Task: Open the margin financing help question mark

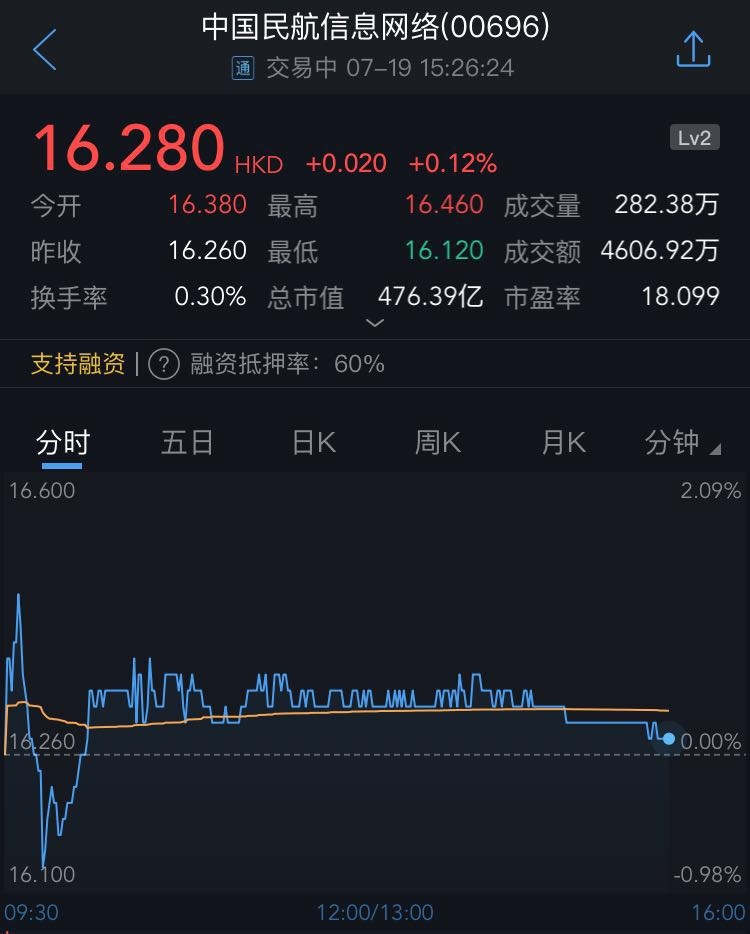Action: click(164, 364)
